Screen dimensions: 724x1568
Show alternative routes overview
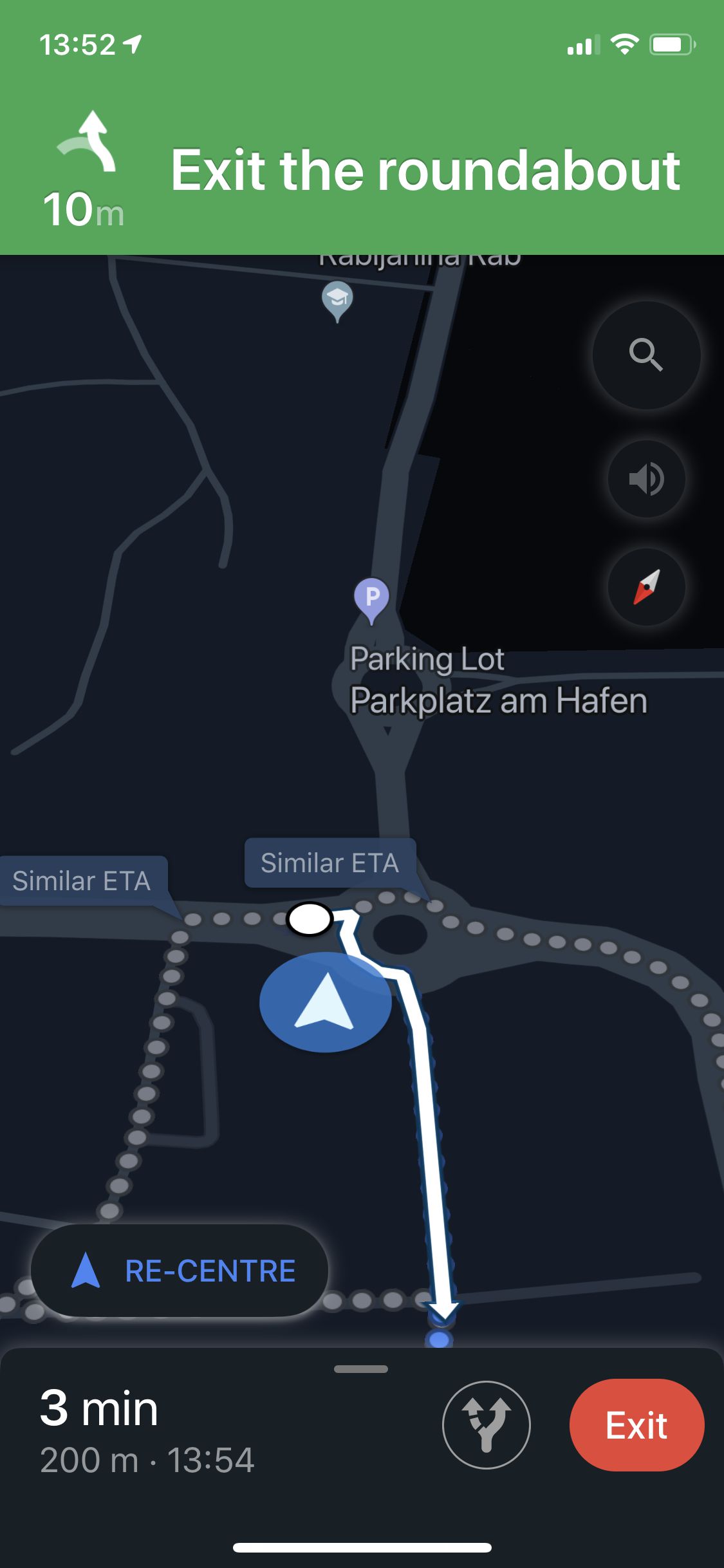(487, 1424)
